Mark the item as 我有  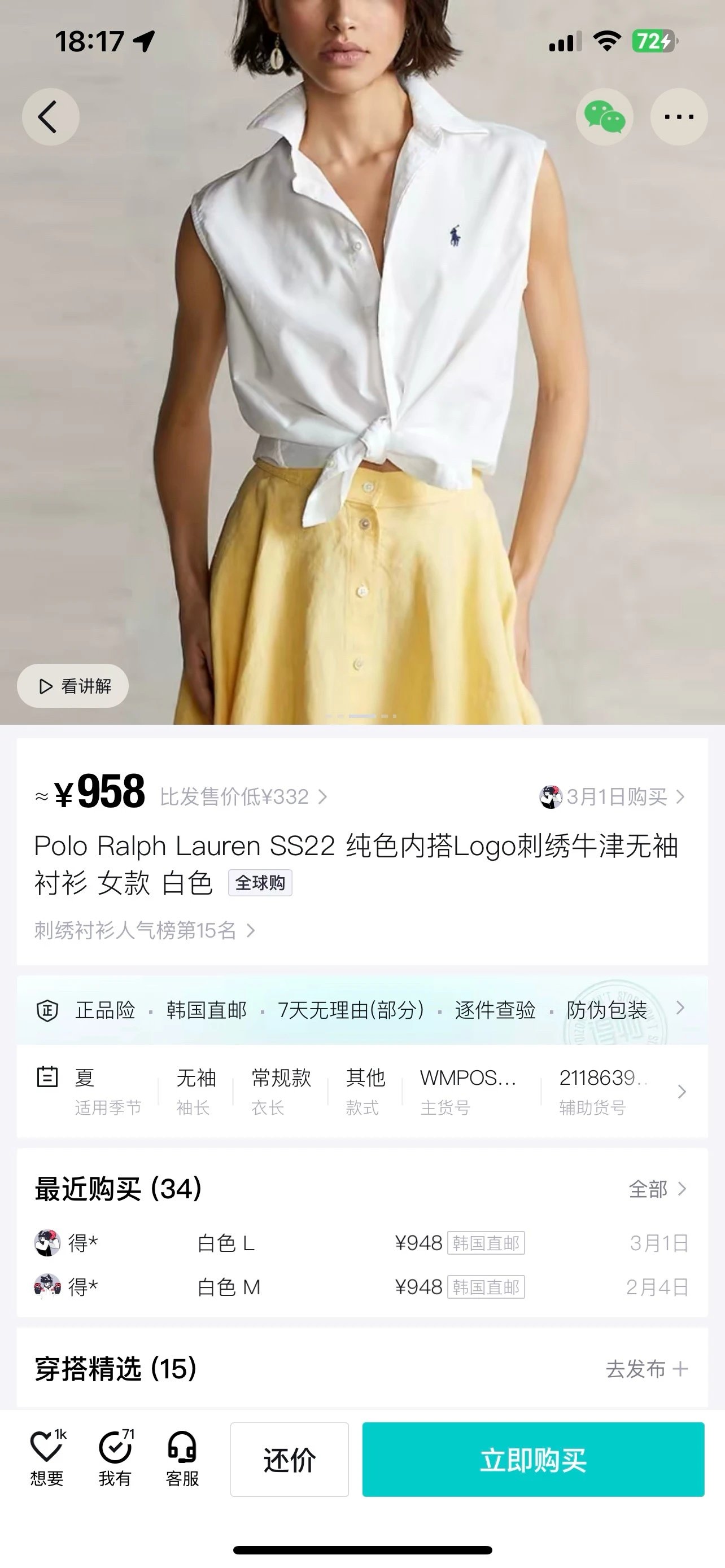click(x=115, y=1459)
